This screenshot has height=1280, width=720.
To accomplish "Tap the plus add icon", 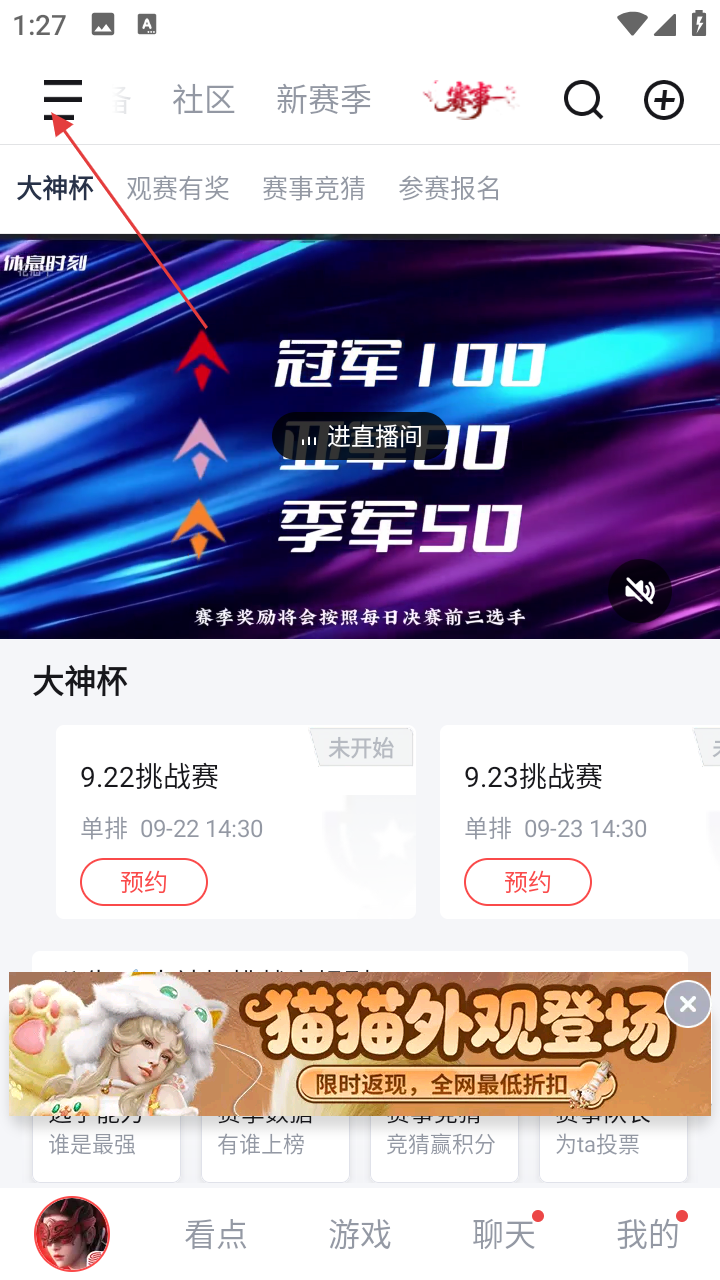I will coord(663,100).
